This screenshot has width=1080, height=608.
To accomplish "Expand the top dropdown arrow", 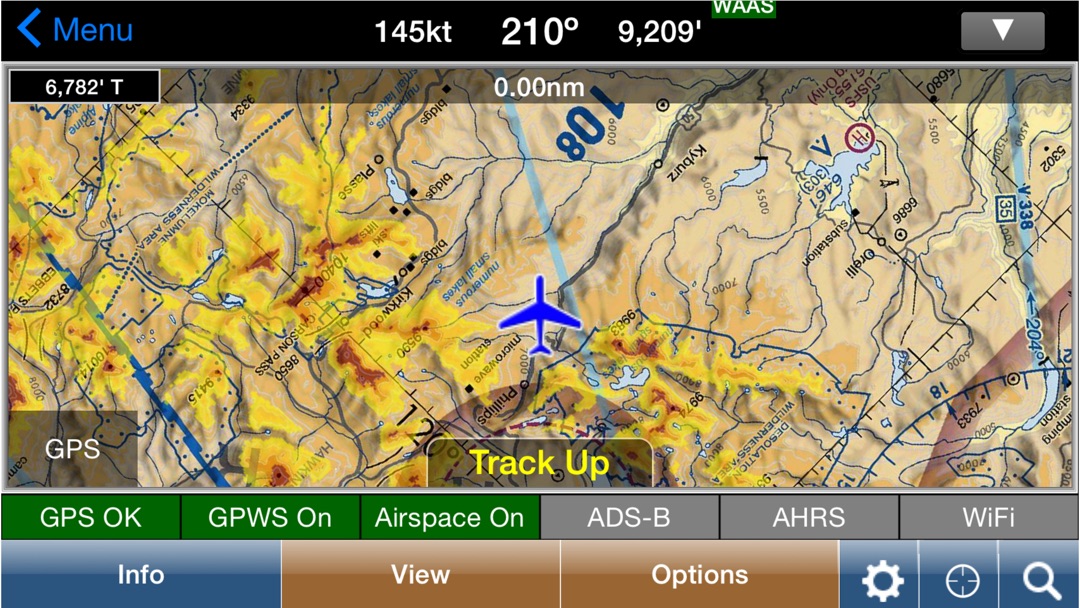I will pyautogui.click(x=1002, y=31).
